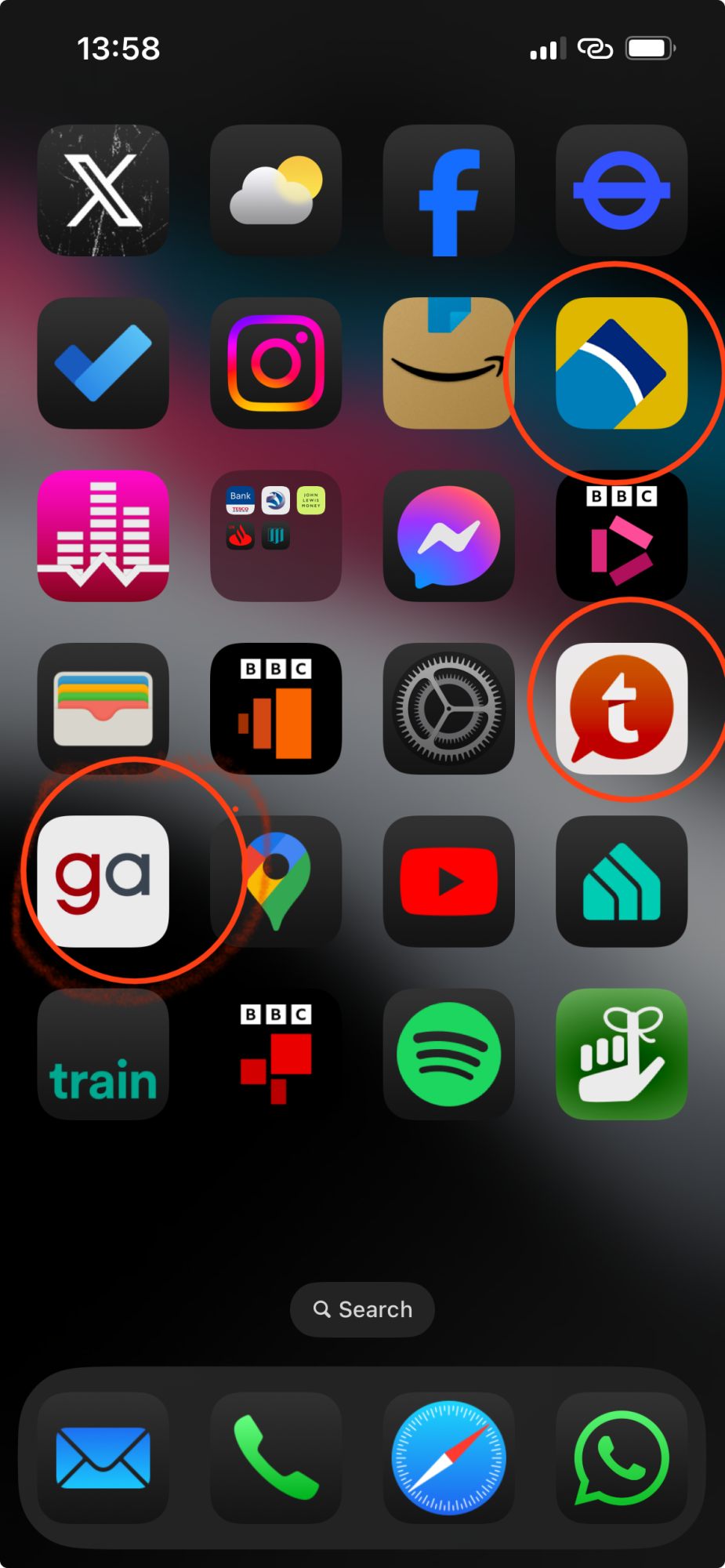Launch BBC iPlayer
The image size is (725, 1568).
[x=622, y=535]
